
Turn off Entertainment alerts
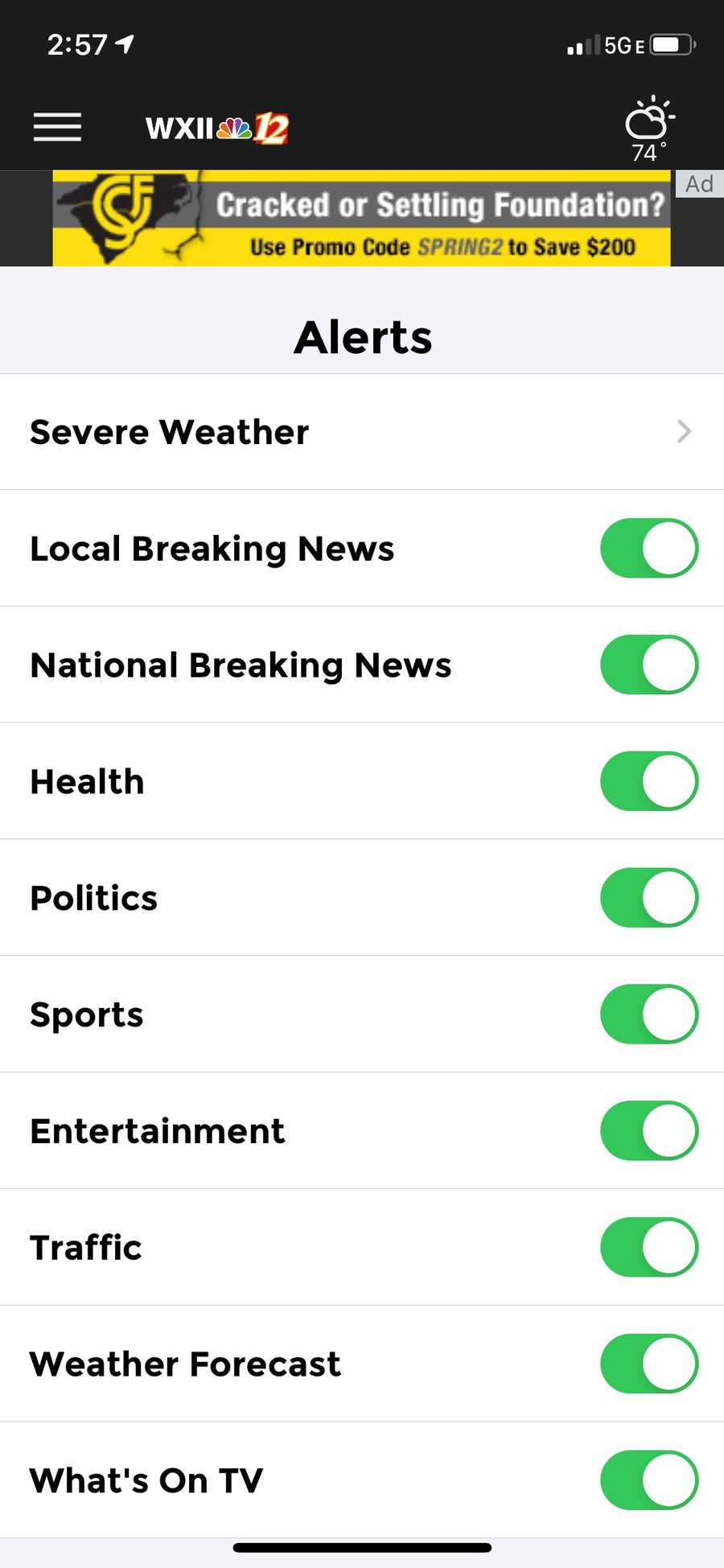(x=648, y=1130)
